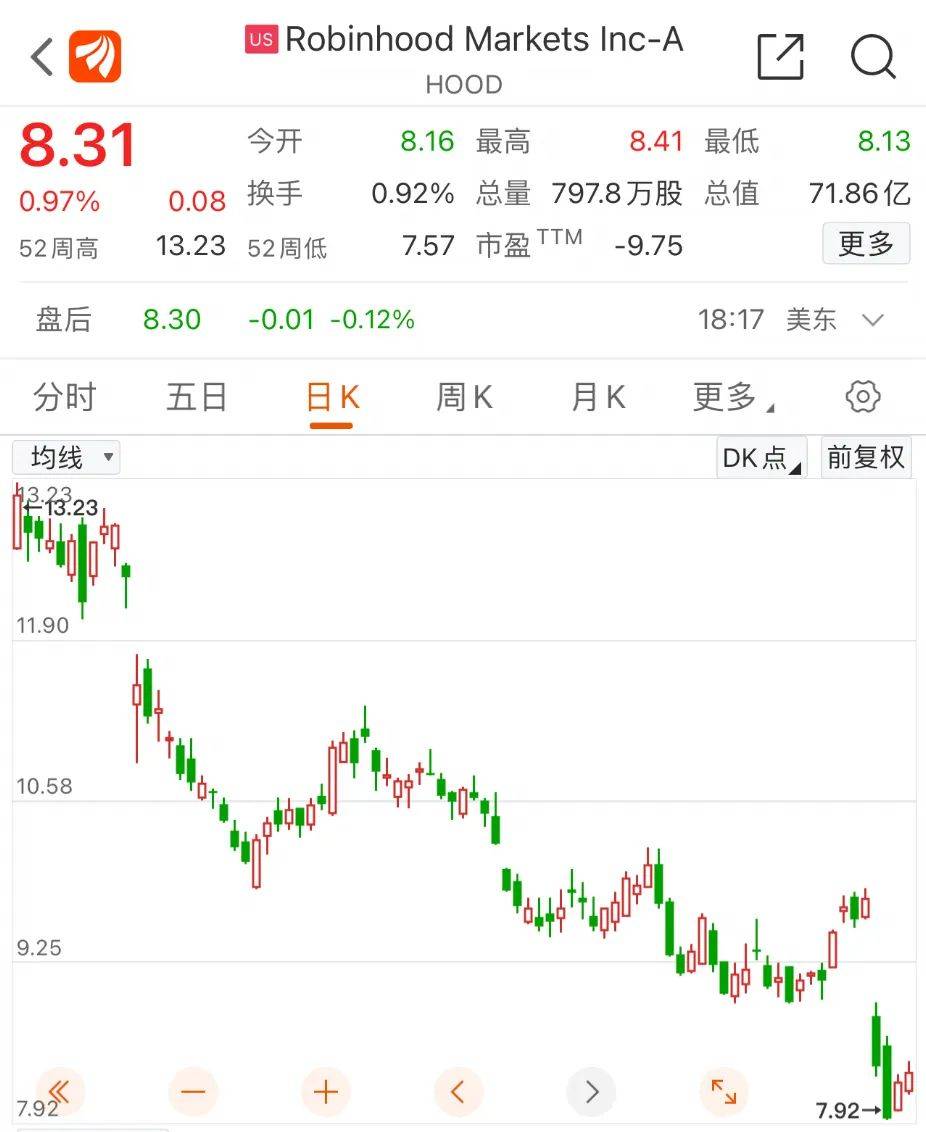The height and width of the screenshot is (1132, 926).
Task: Tap 更多 to see more quote data
Action: (x=865, y=243)
